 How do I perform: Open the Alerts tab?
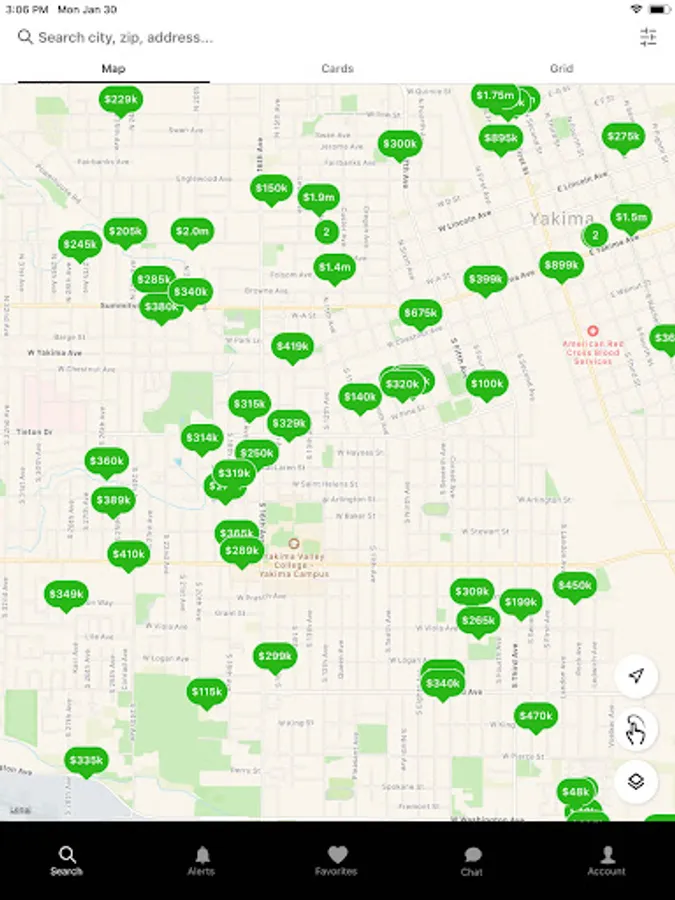pos(201,860)
